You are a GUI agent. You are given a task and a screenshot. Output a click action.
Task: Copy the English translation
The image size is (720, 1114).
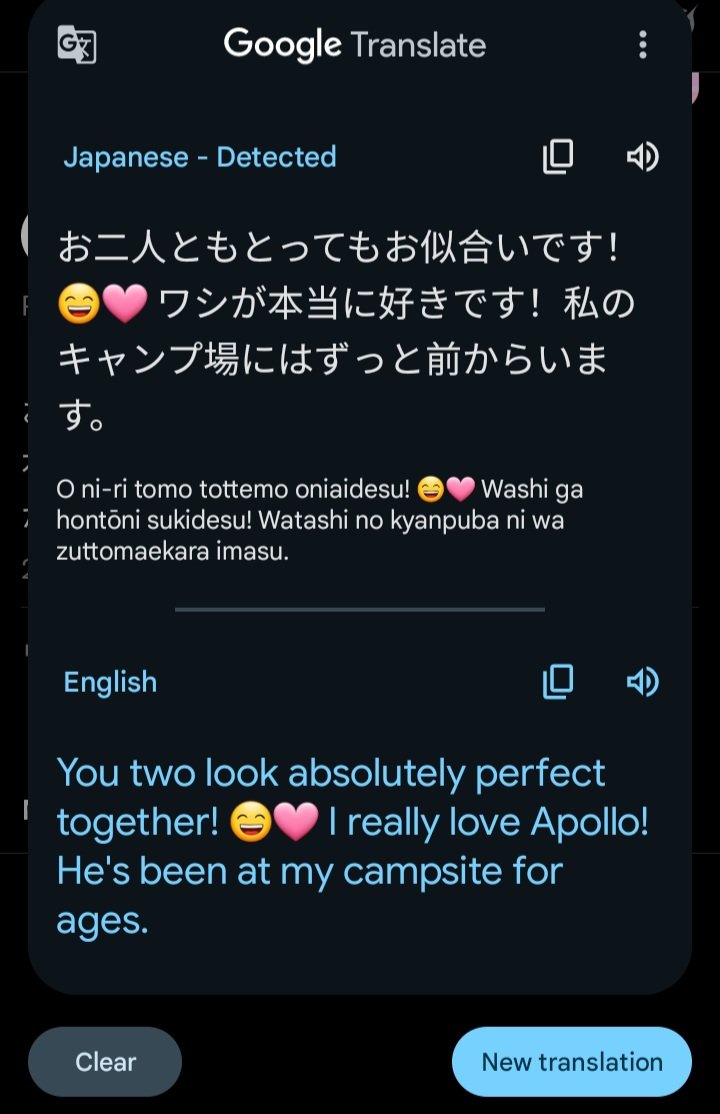click(558, 682)
